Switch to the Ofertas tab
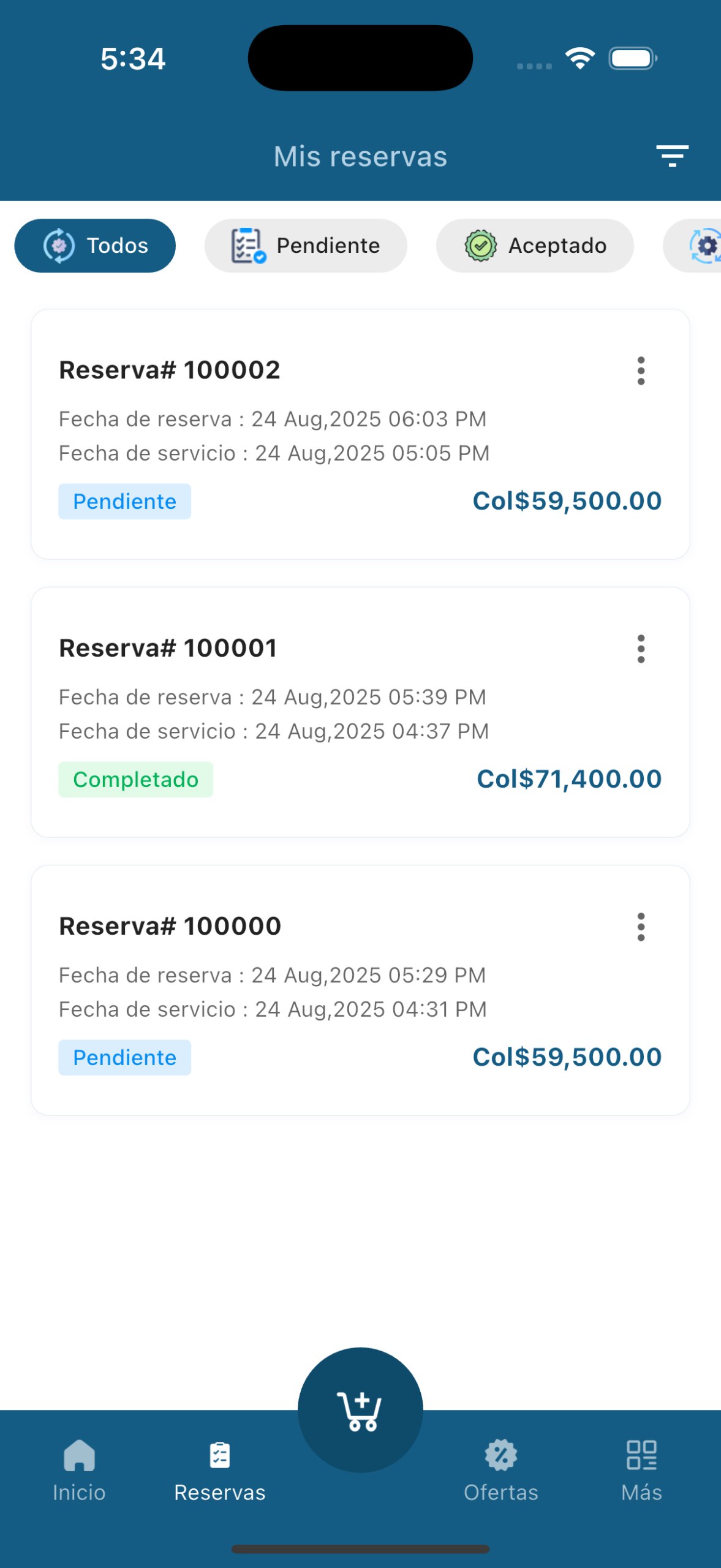 coord(500,1470)
